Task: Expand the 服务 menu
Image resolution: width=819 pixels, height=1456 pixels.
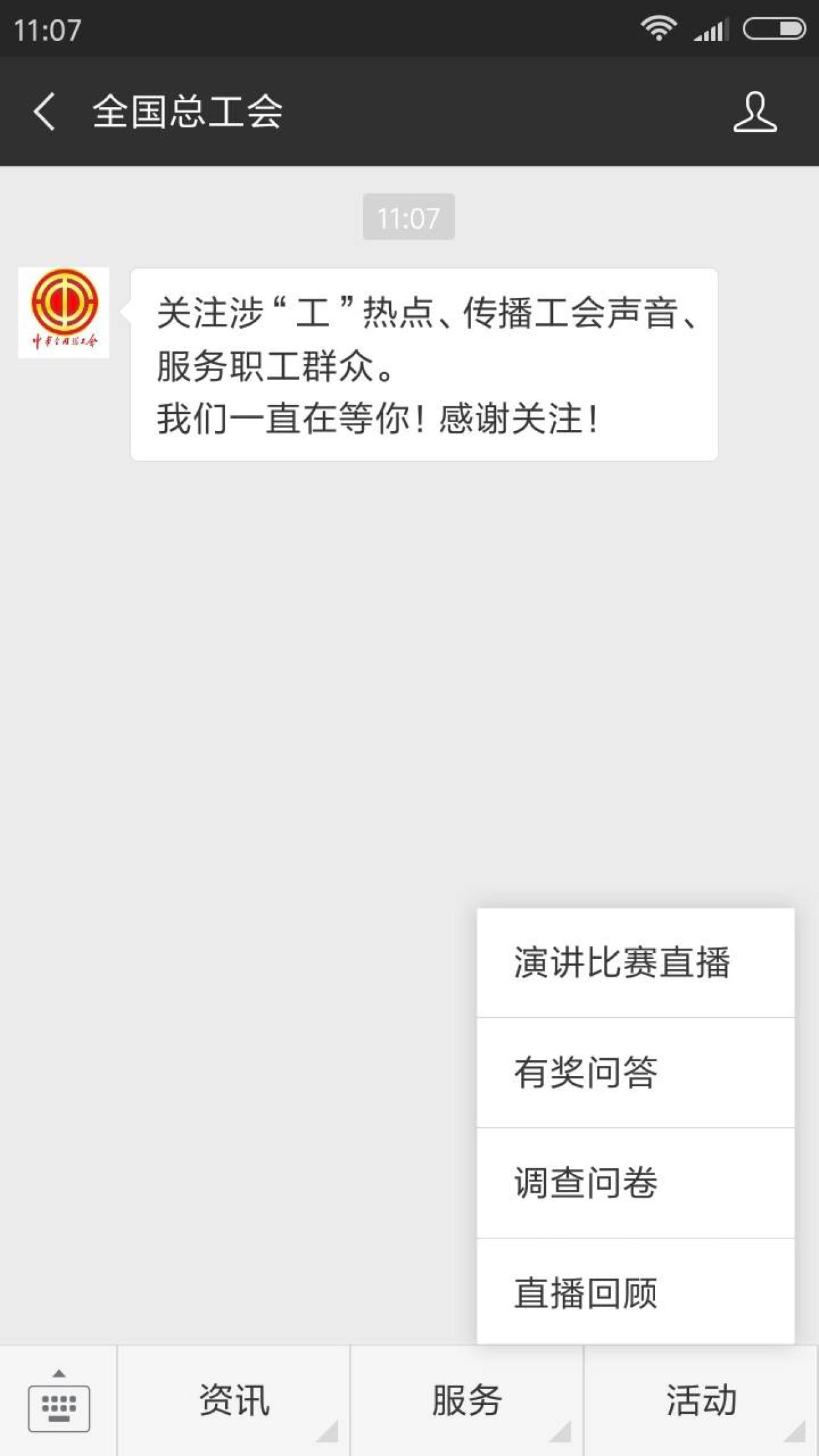Action: (x=467, y=1401)
